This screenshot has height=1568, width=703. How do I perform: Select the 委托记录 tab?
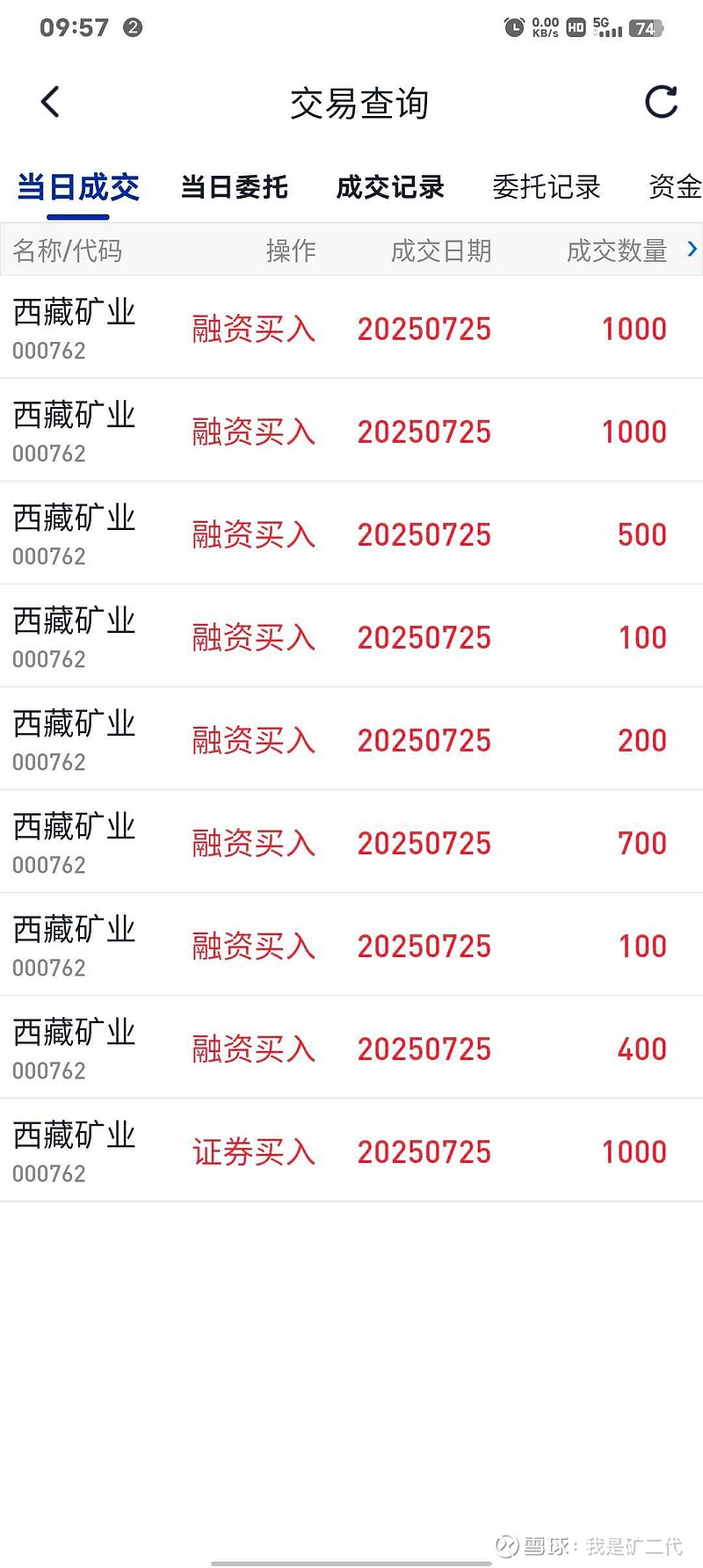tap(546, 187)
